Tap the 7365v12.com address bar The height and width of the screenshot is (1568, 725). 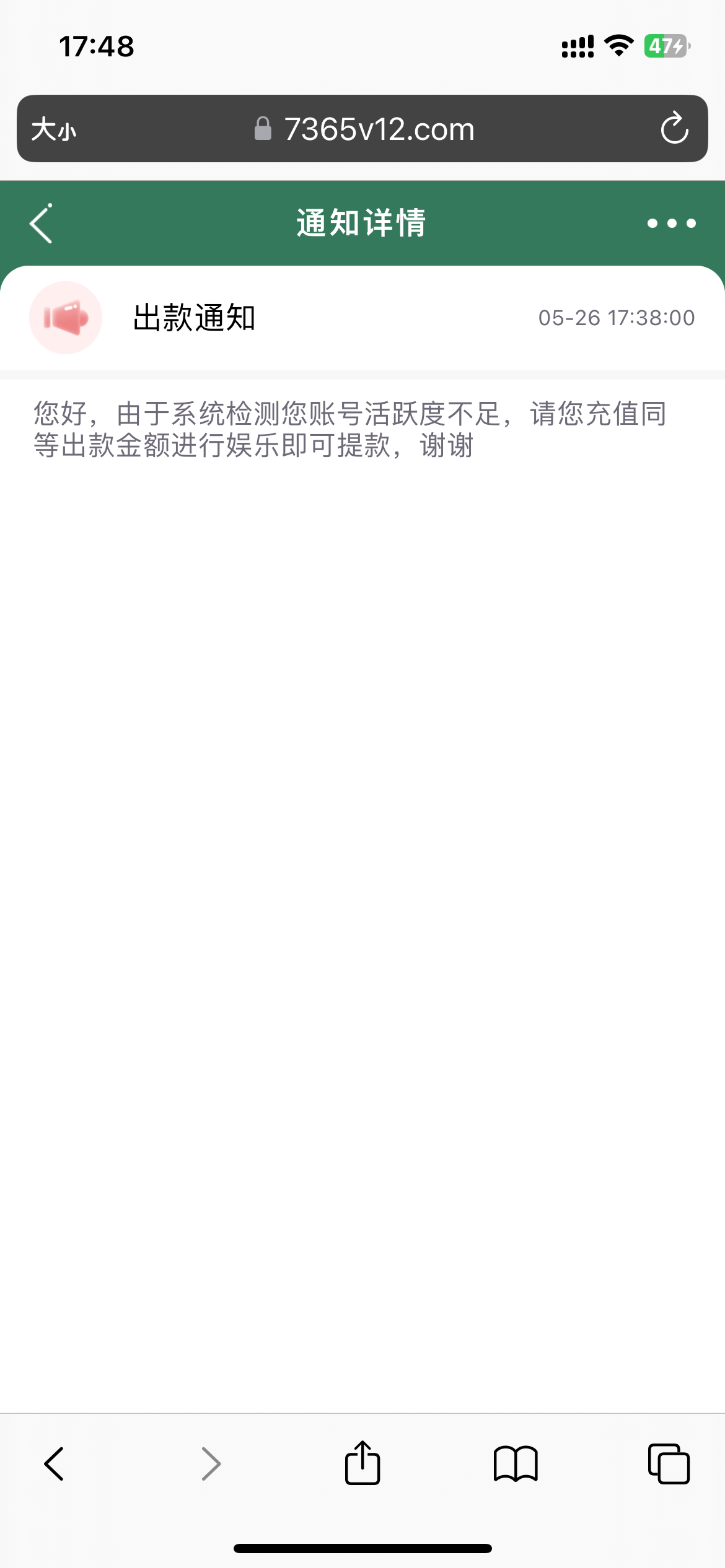pos(362,129)
